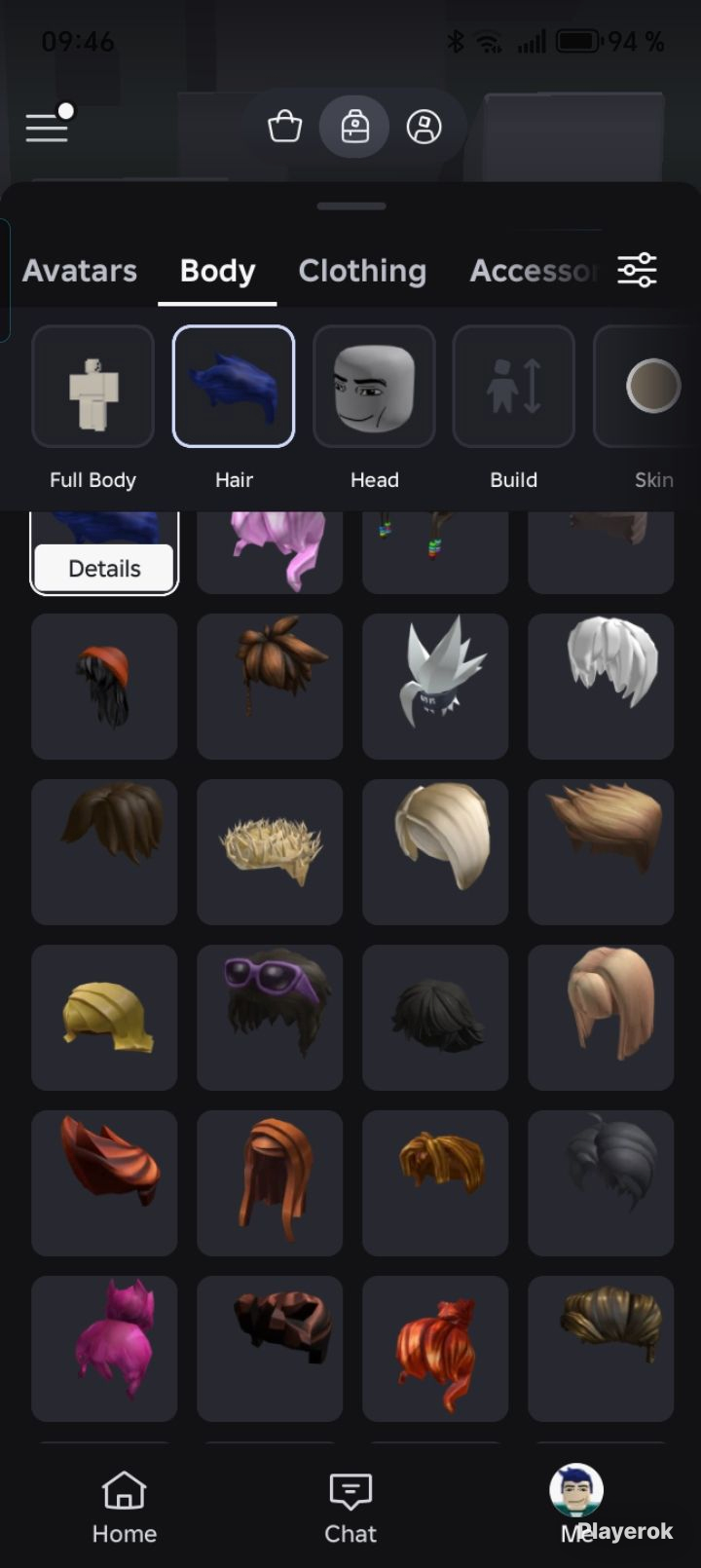
Task: Select the Full Body category
Action: [92, 387]
